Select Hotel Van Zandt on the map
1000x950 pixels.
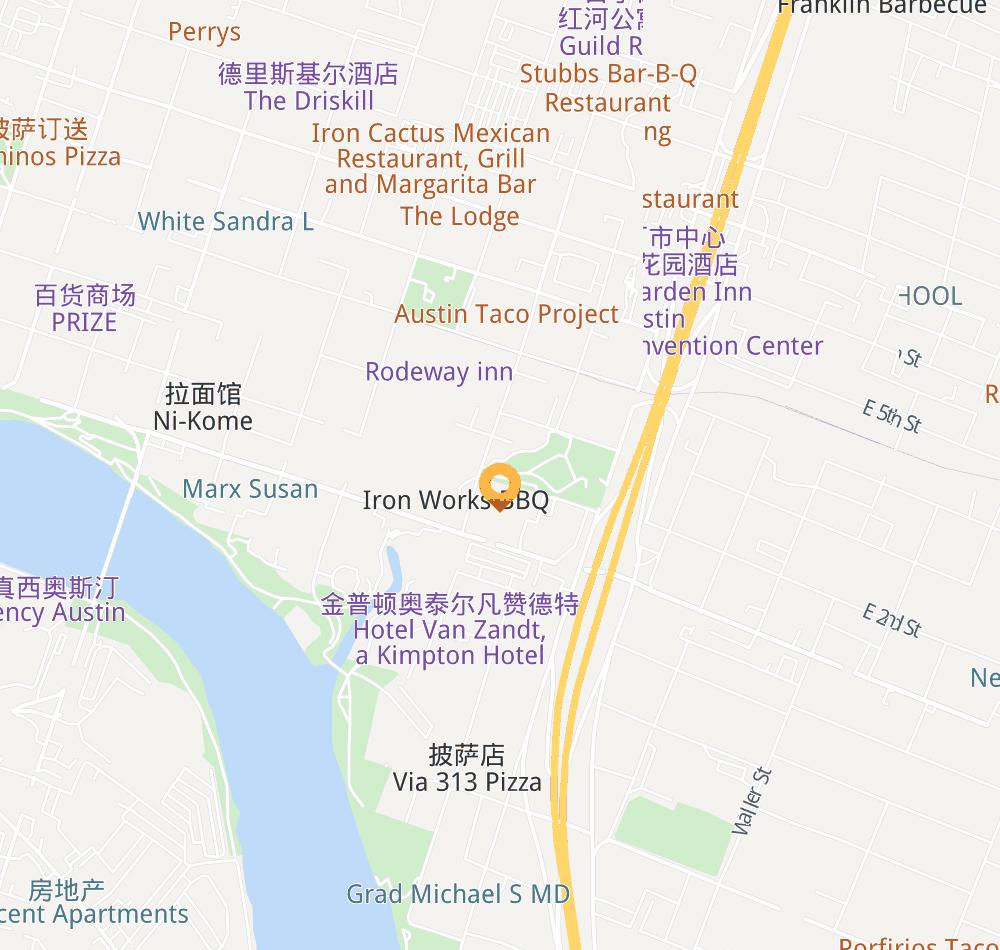(450, 631)
